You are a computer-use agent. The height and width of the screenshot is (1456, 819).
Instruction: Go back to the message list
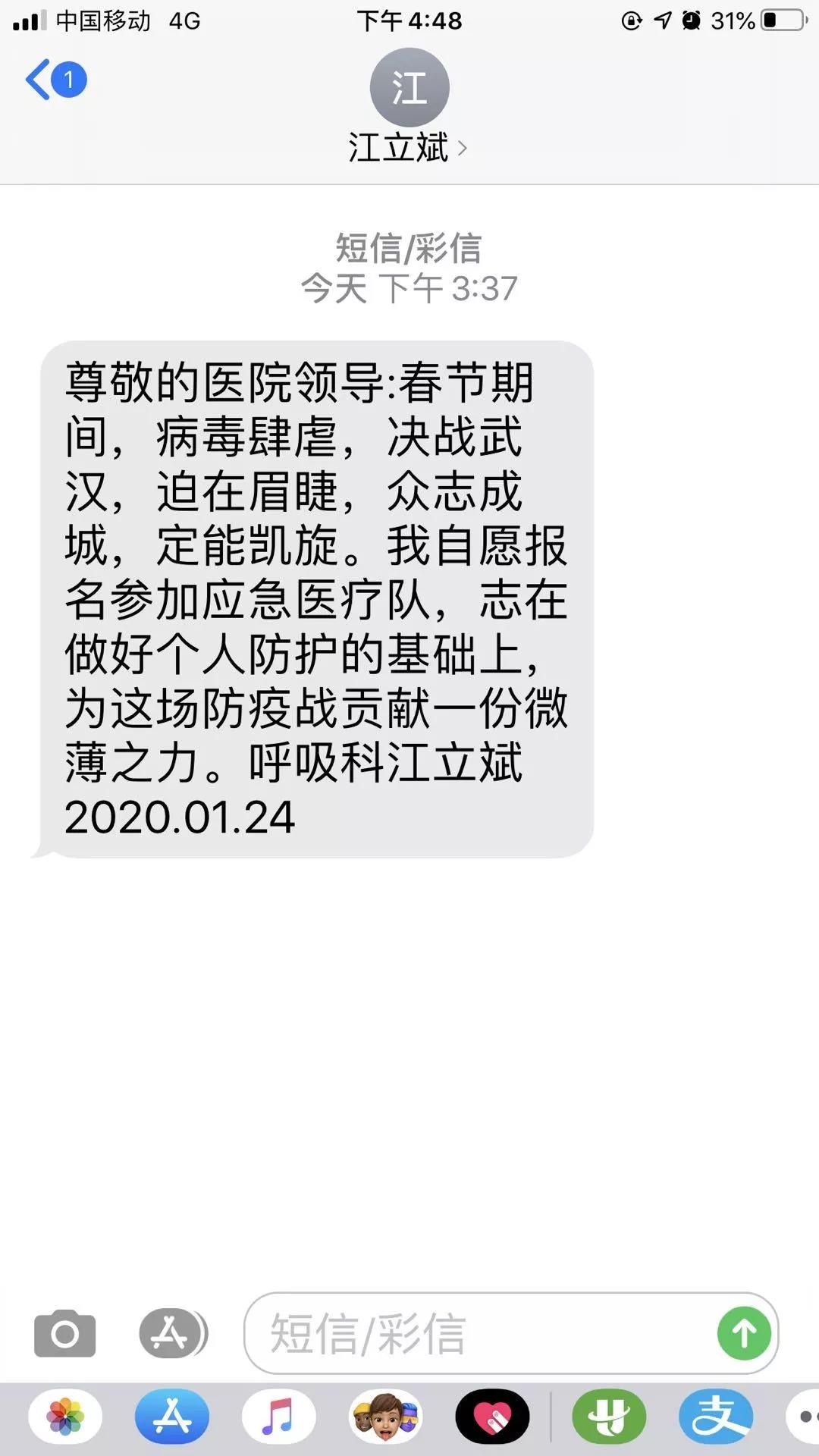(55, 80)
